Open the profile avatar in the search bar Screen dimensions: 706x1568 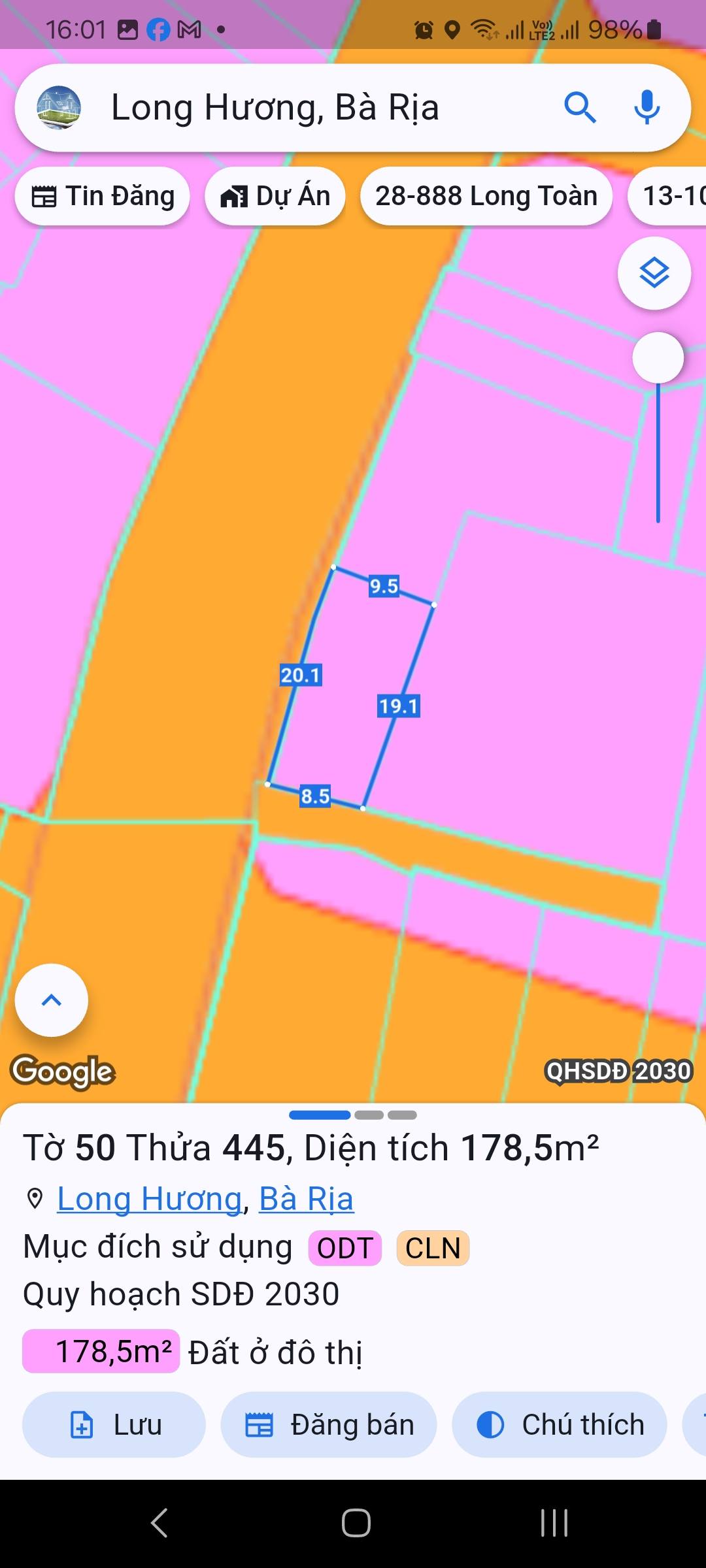click(x=59, y=108)
